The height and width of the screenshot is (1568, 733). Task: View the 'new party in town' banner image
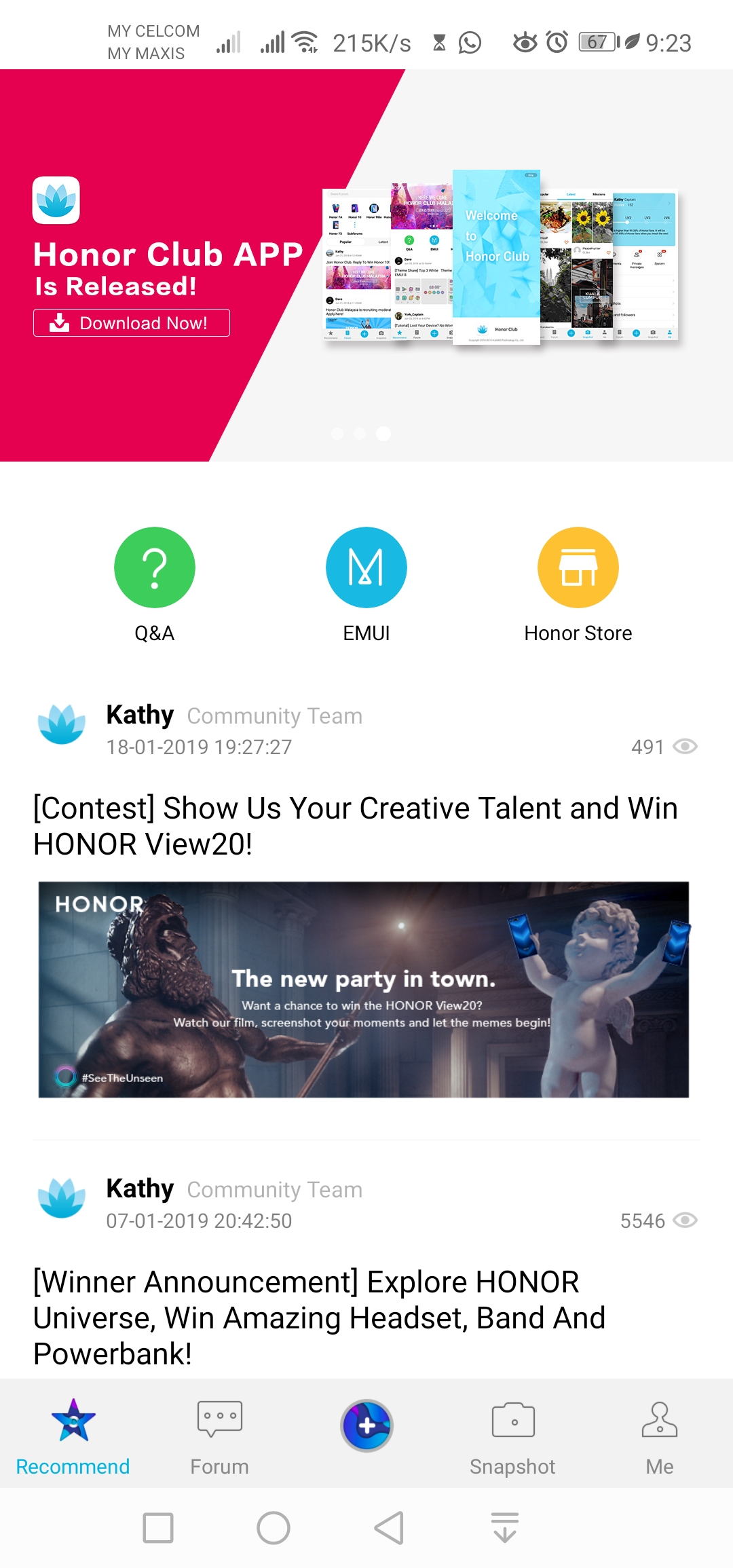point(364,989)
